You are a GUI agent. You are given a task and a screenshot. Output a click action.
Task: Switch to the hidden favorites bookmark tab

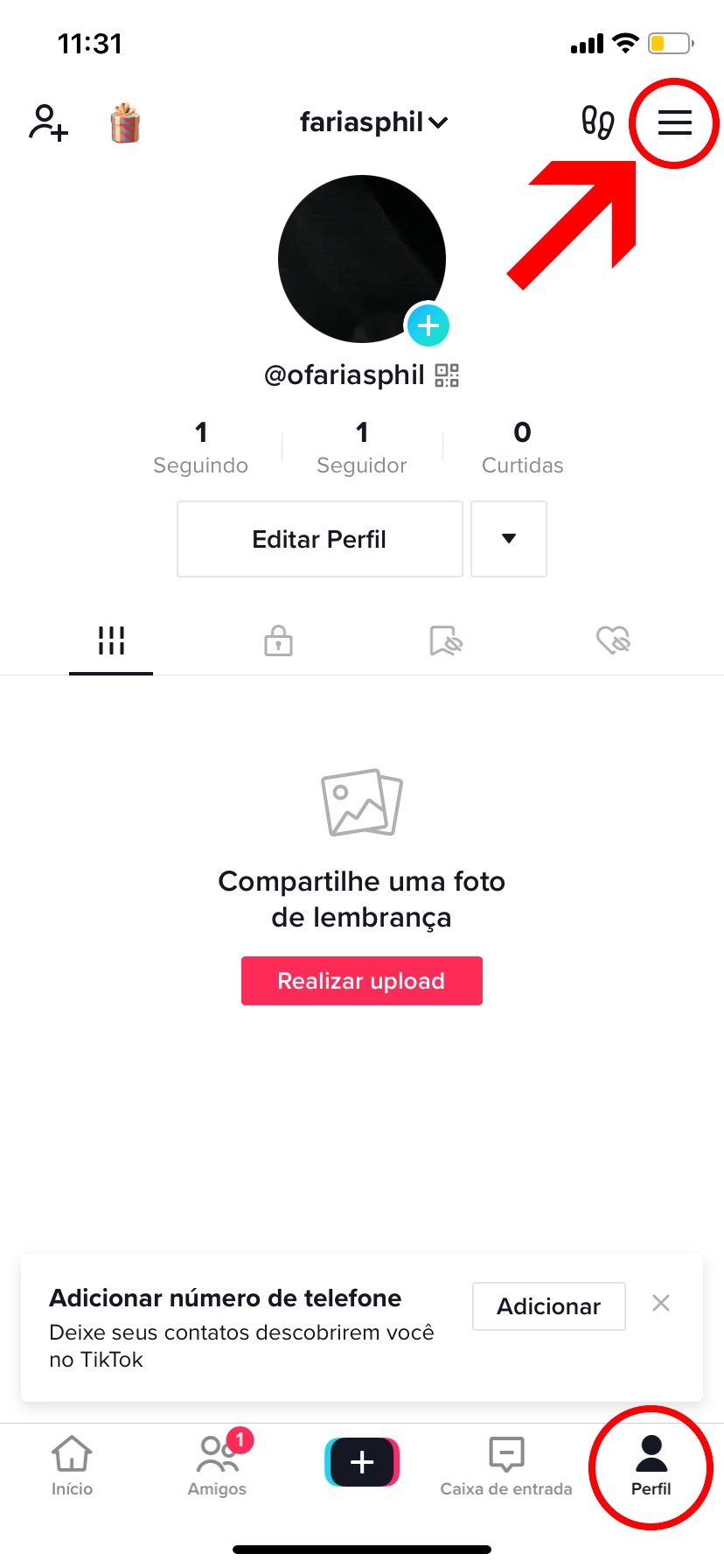(446, 640)
